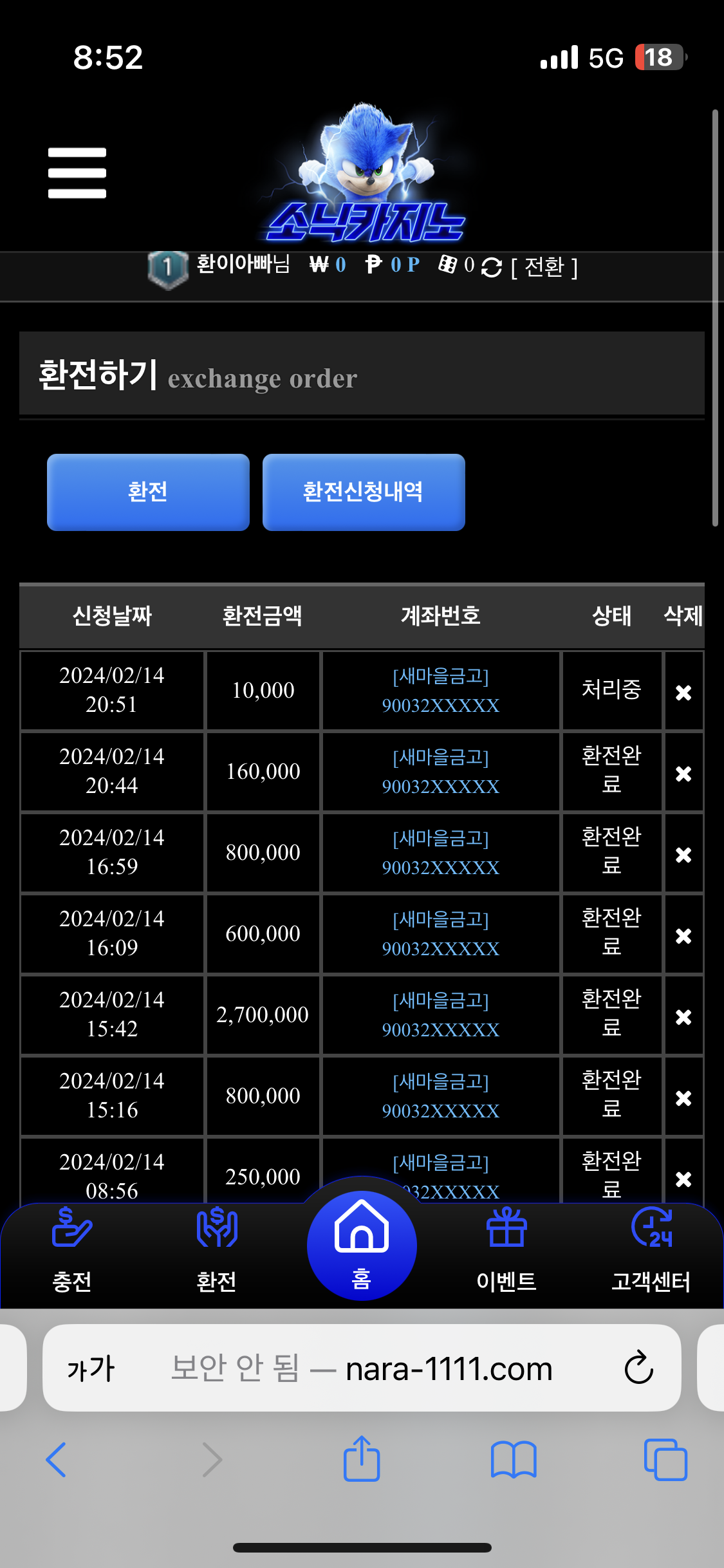Delete the 10,000 request from 20:51
Screen dimensions: 724x1568
[683, 693]
